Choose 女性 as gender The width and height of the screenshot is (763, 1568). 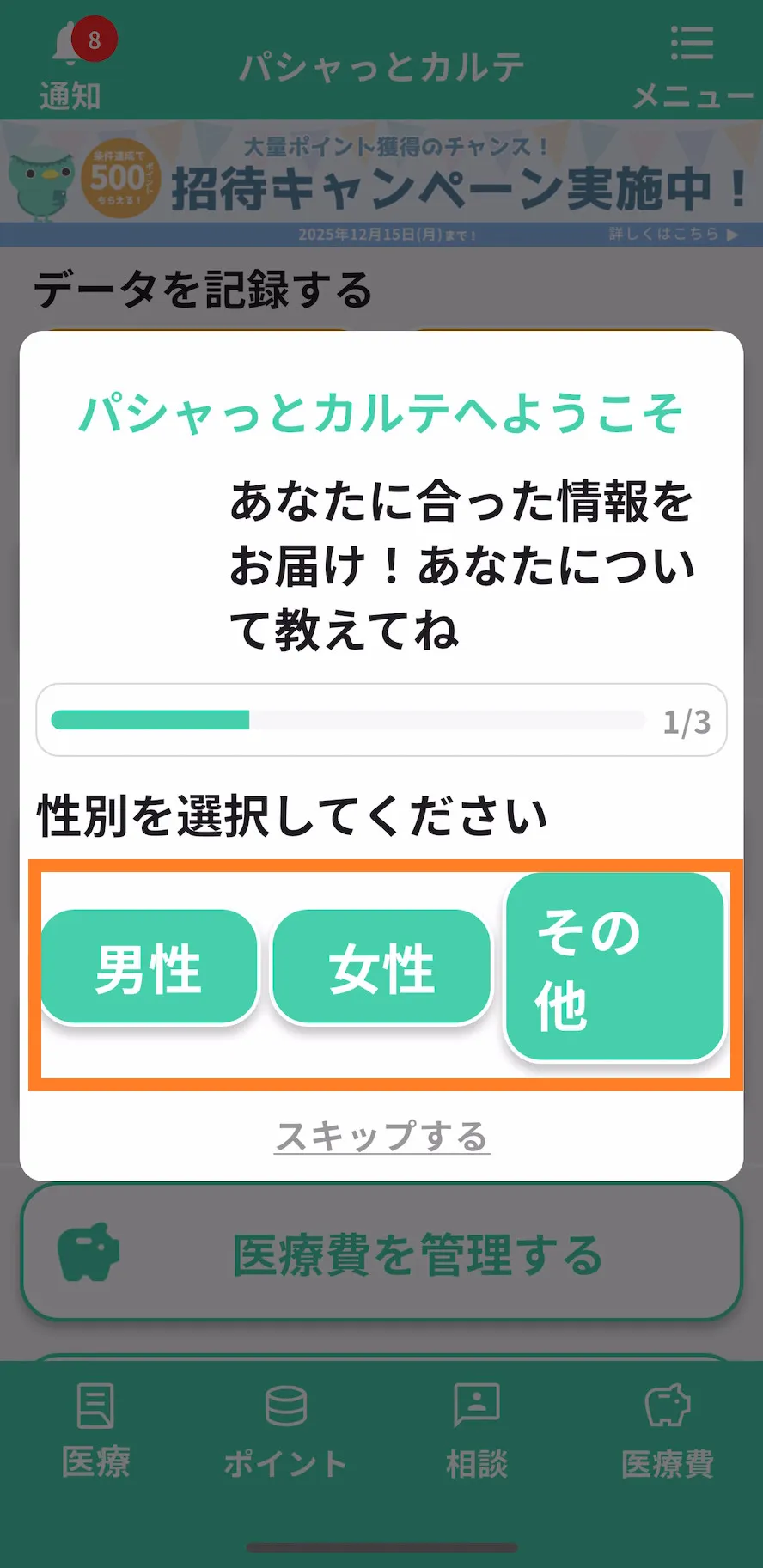click(381, 967)
